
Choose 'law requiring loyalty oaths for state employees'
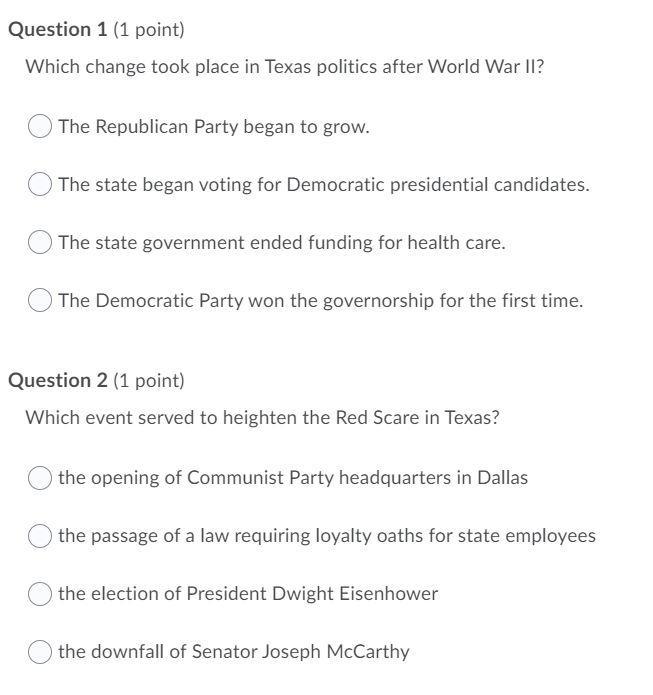click(x=40, y=536)
